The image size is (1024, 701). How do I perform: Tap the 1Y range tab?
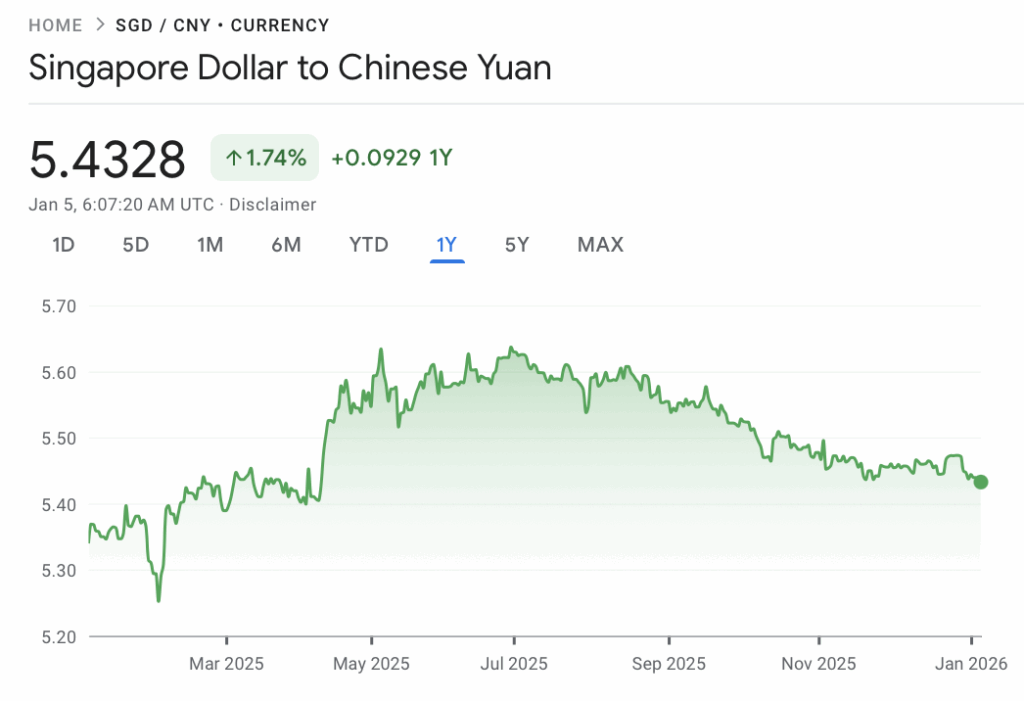[x=447, y=244]
